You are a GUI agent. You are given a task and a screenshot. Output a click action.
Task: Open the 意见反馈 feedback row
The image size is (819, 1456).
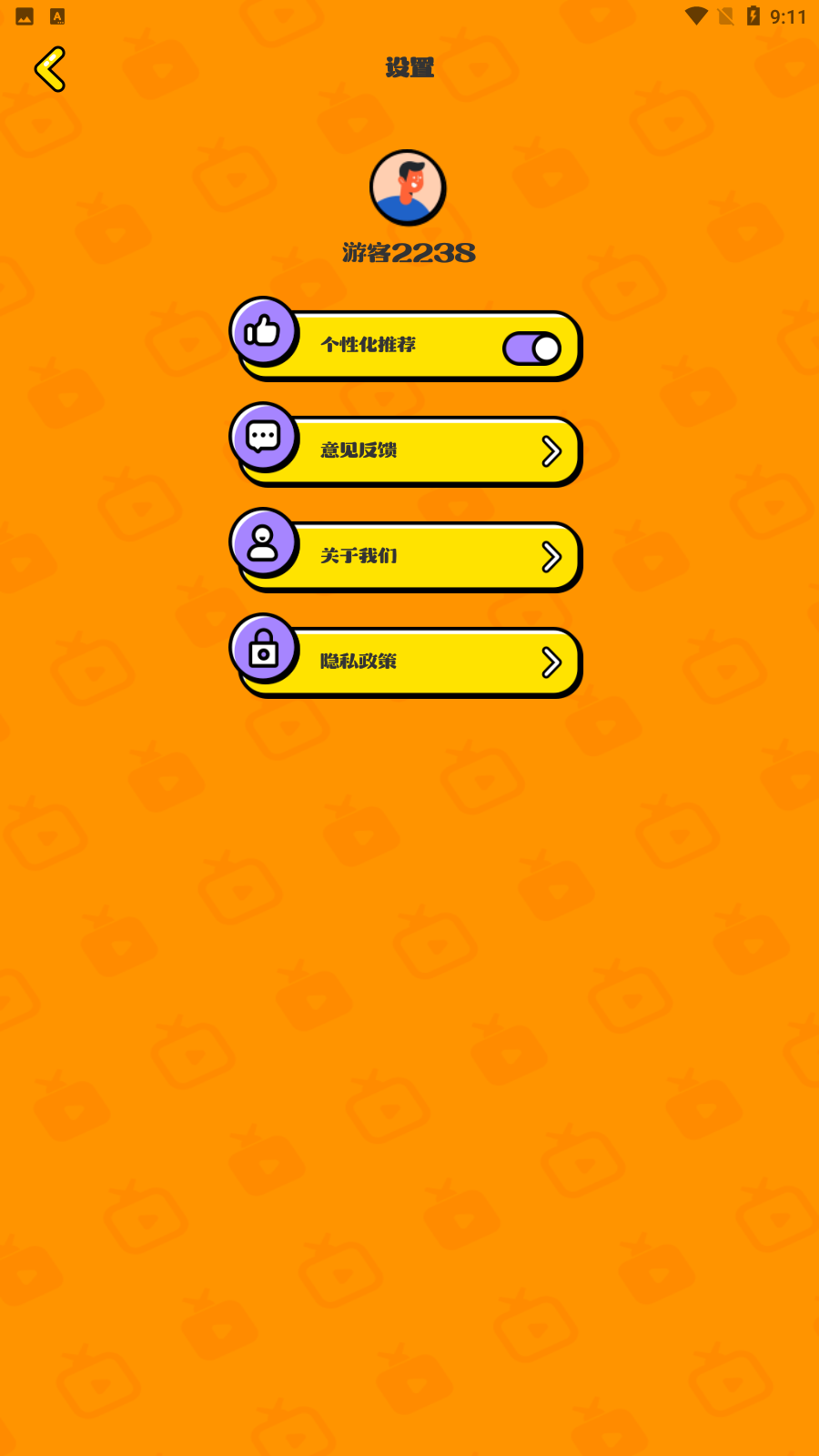(409, 450)
